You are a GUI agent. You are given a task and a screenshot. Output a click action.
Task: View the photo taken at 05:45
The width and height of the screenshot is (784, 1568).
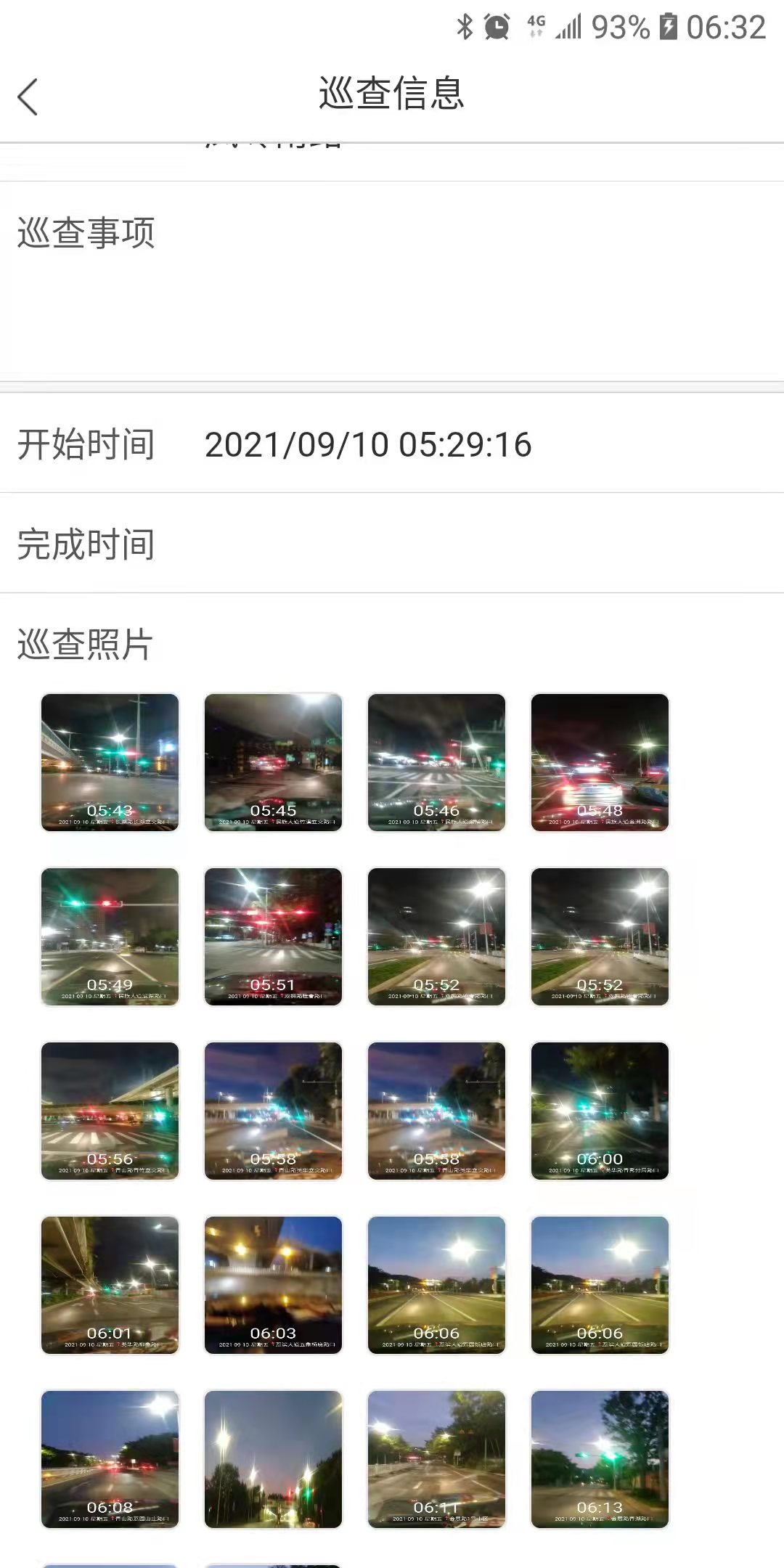(x=273, y=762)
